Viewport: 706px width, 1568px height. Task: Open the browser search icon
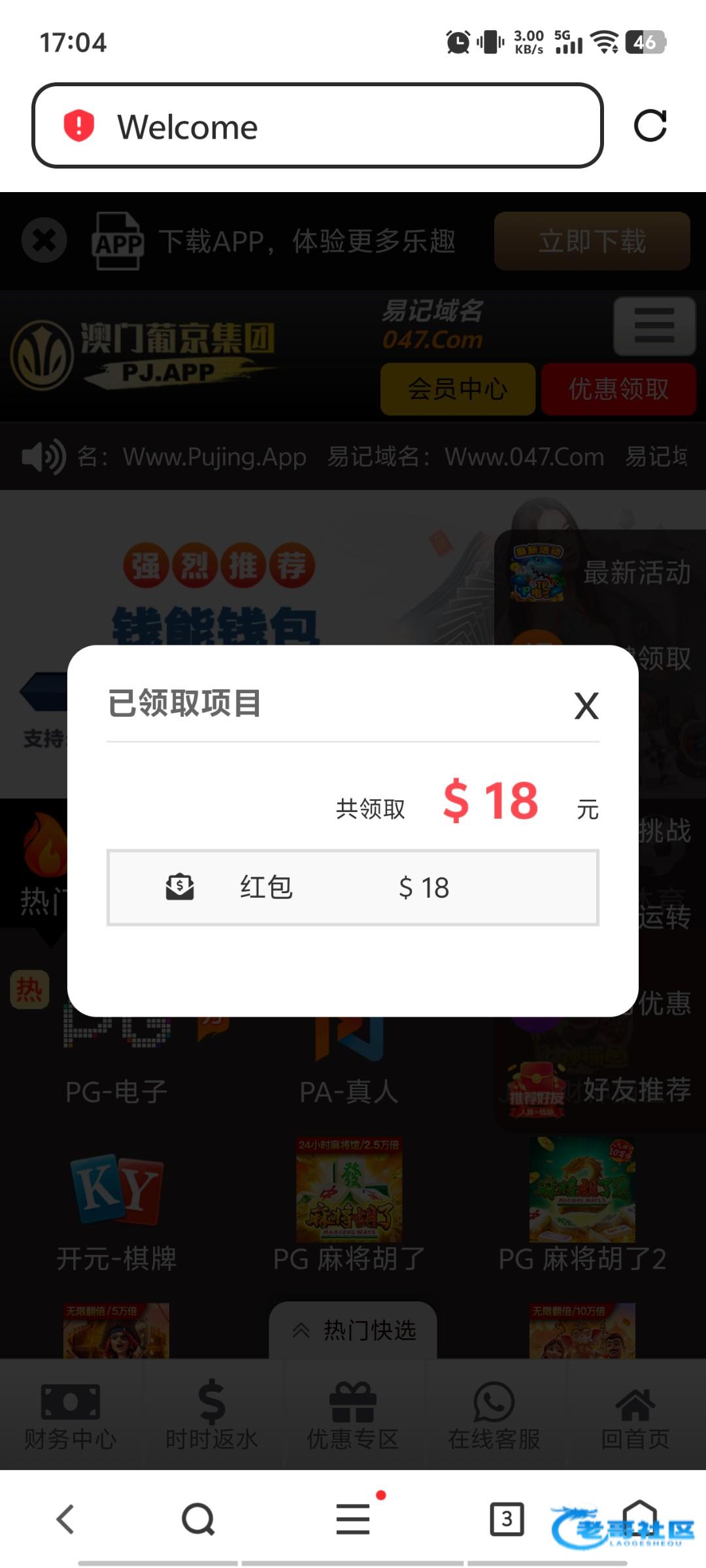tap(198, 1519)
